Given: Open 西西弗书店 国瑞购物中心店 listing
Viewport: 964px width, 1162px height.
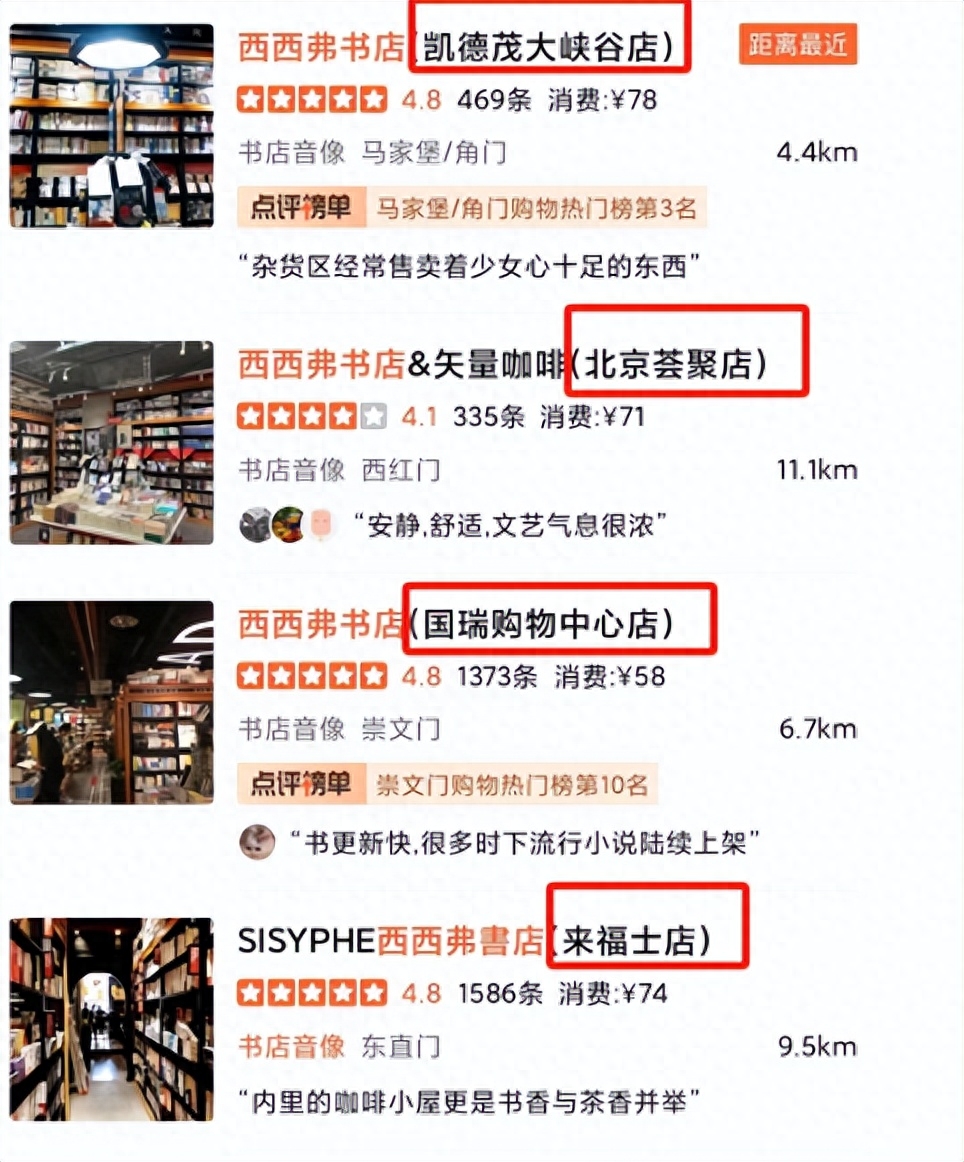Looking at the screenshot, I should 455,624.
